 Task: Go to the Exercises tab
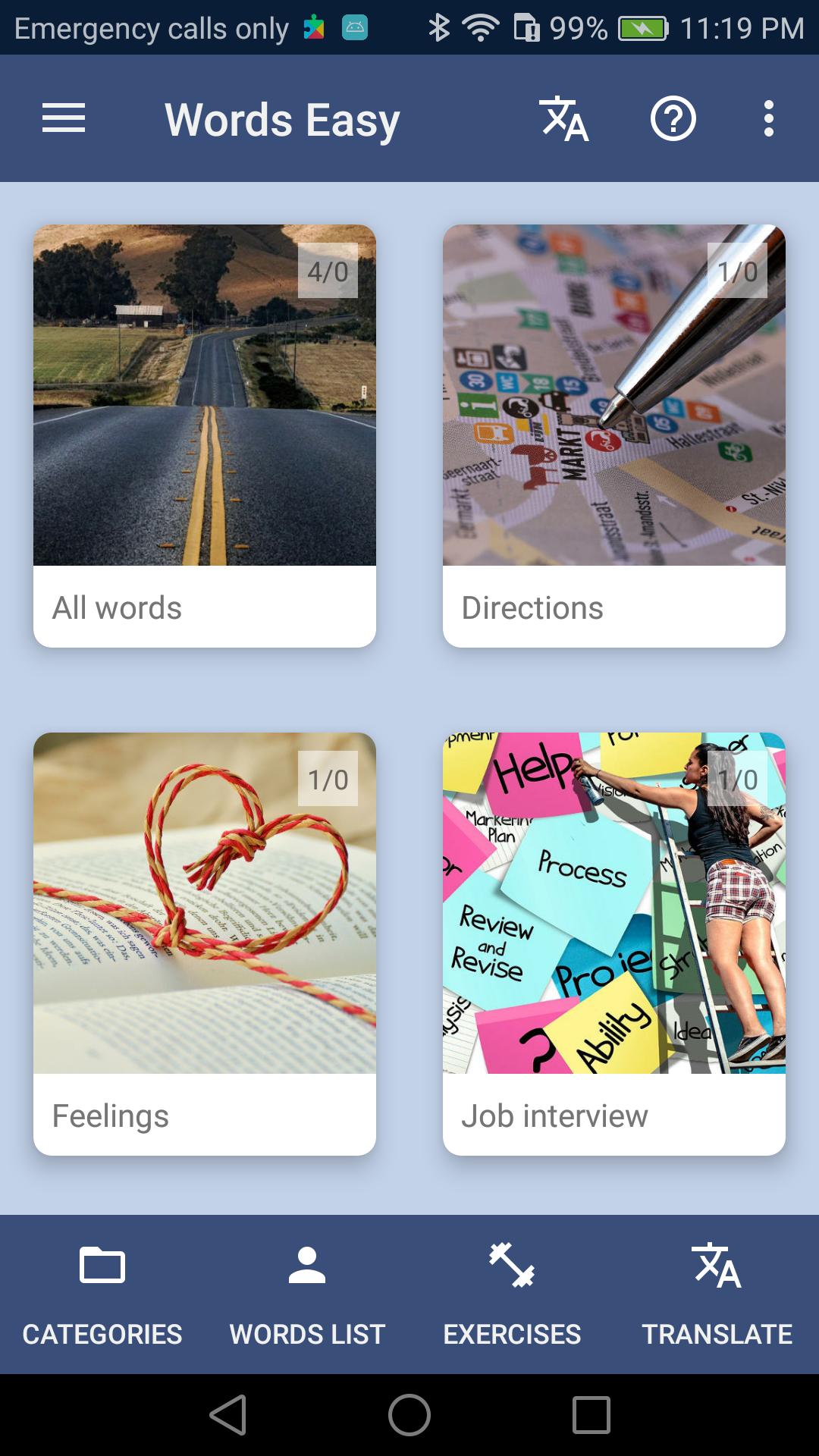click(512, 1294)
